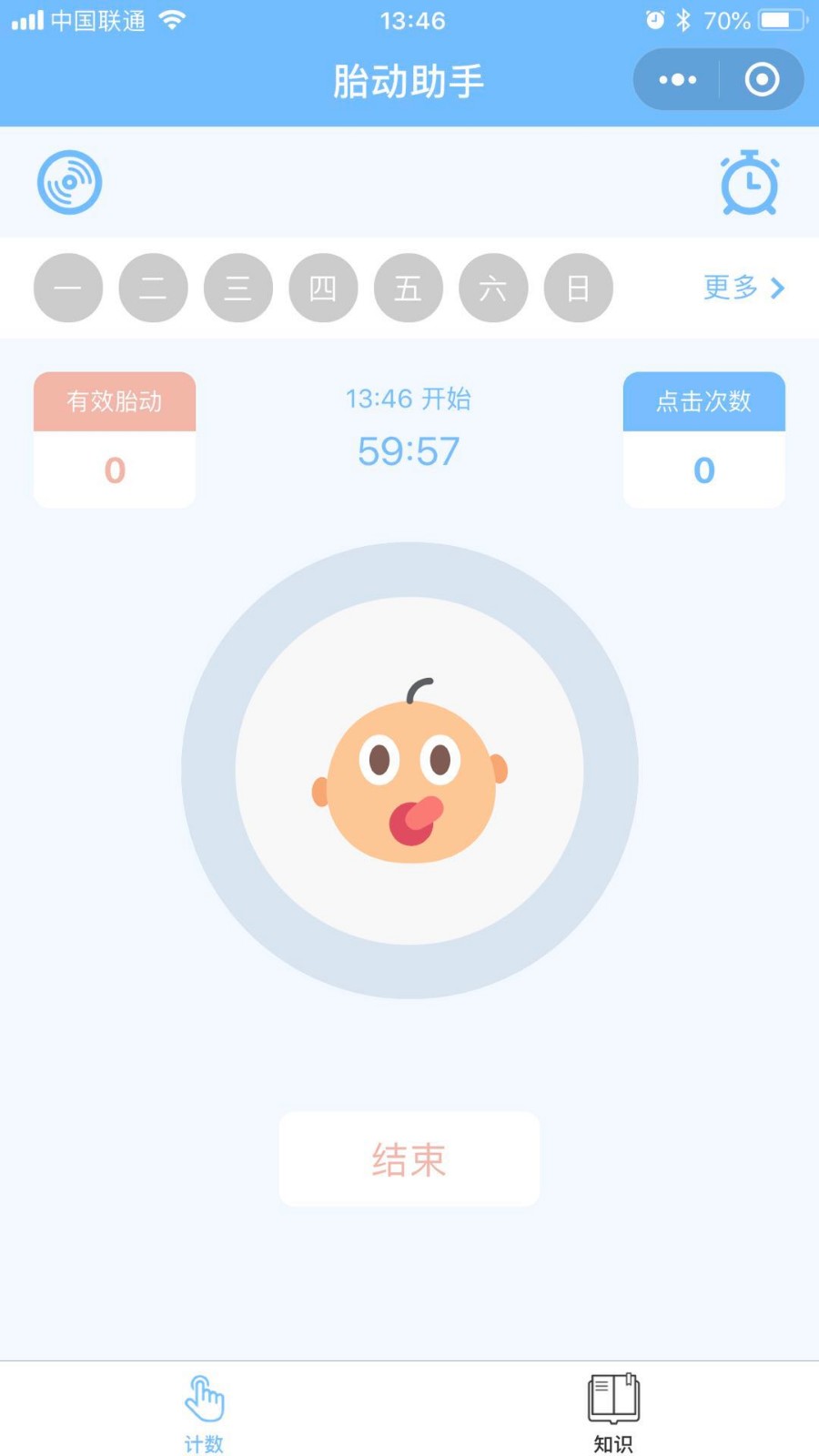Select the 二 (Tuesday) day circle

click(x=153, y=288)
